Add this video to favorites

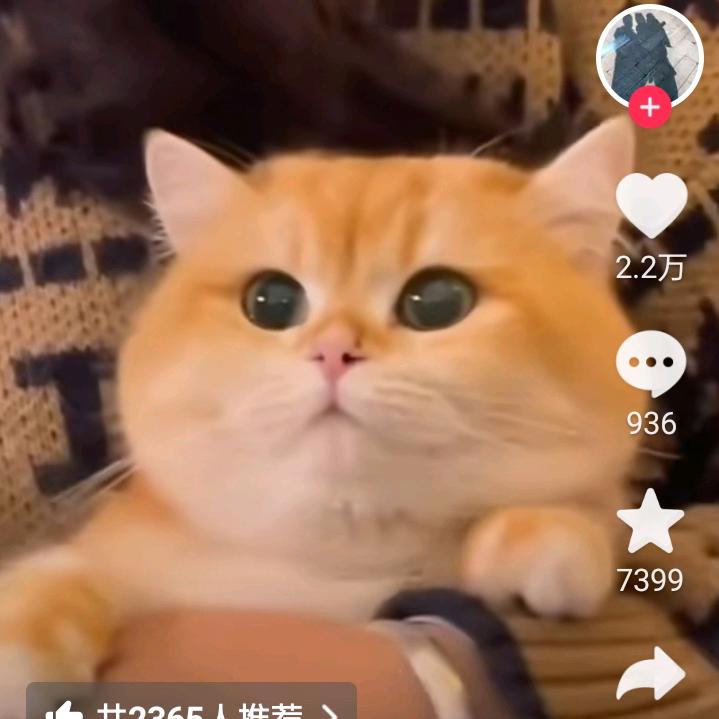pyautogui.click(x=651, y=523)
